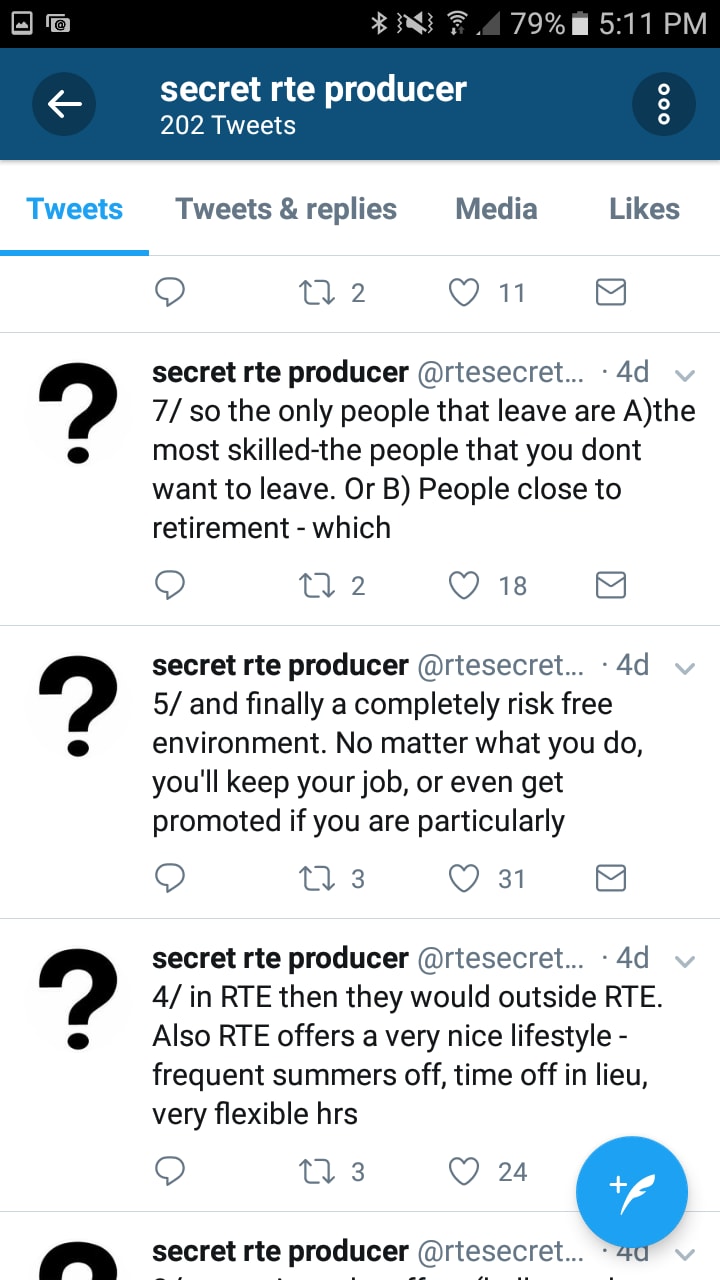Screen dimensions: 720x1280
Task: Retweet the tweet starting with 4/
Action: (317, 1171)
